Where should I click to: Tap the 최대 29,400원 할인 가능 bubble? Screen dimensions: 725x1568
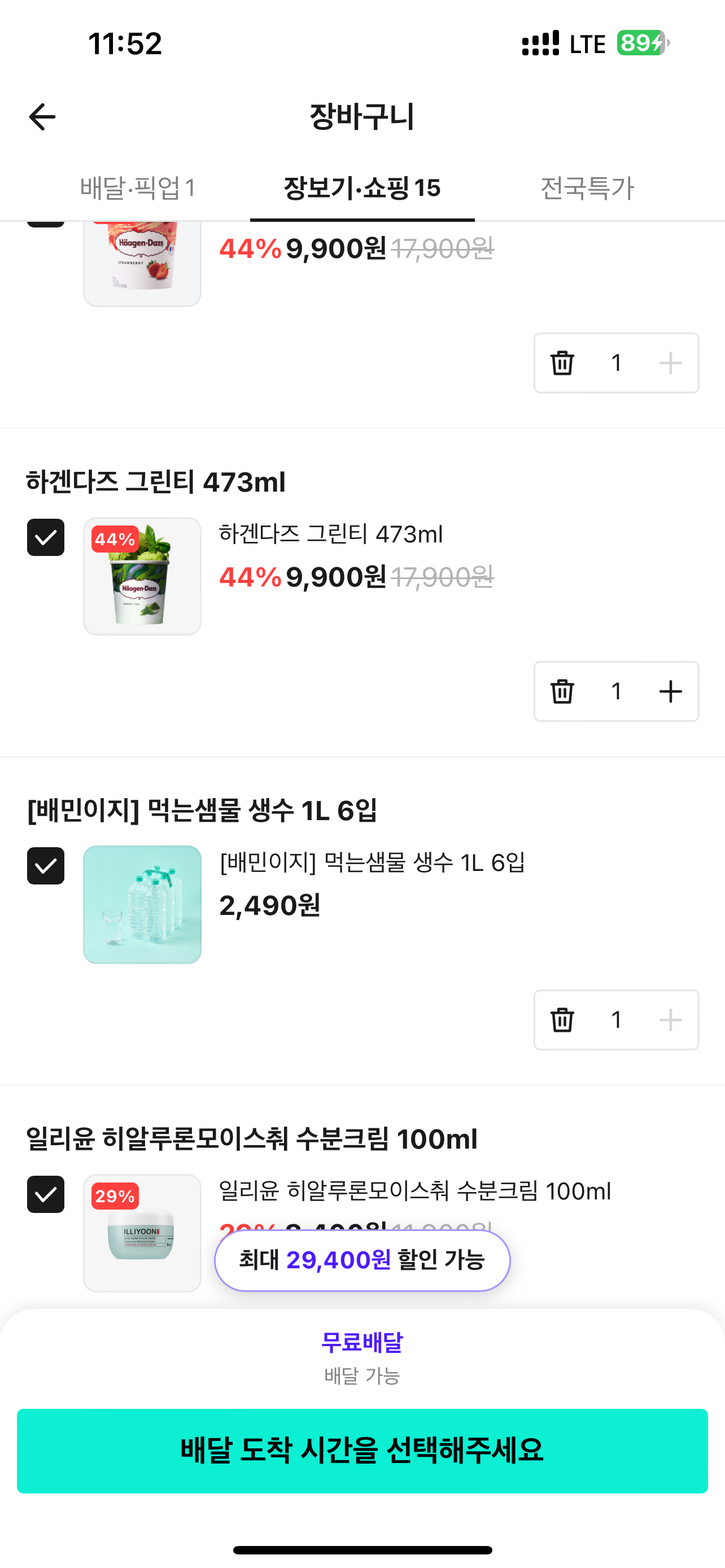362,1260
